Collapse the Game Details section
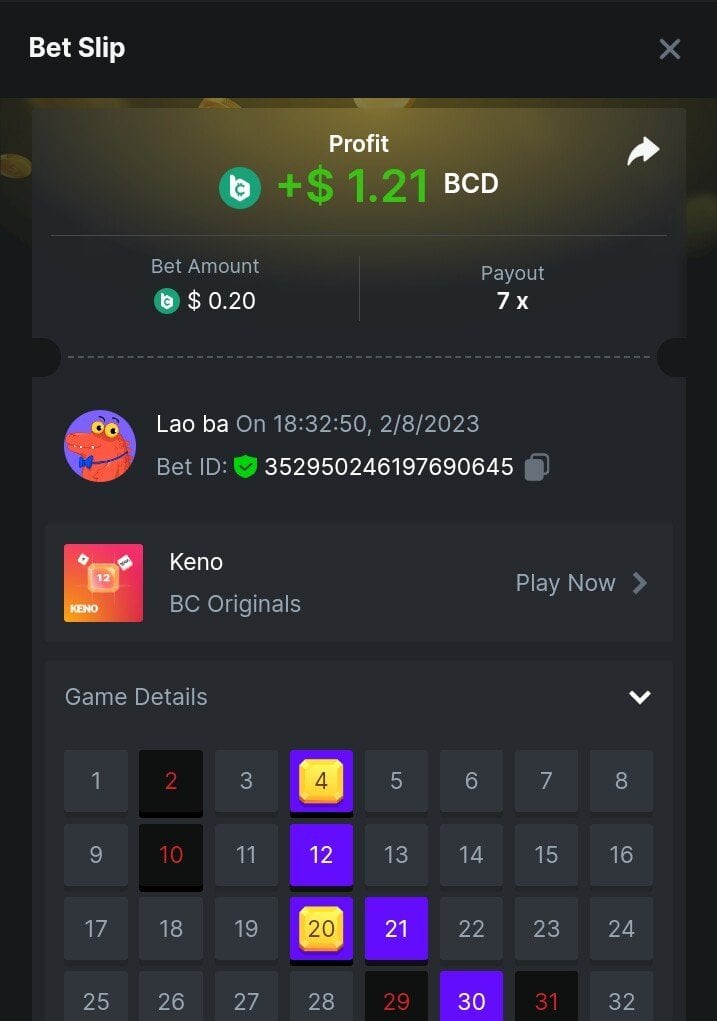 coord(639,697)
